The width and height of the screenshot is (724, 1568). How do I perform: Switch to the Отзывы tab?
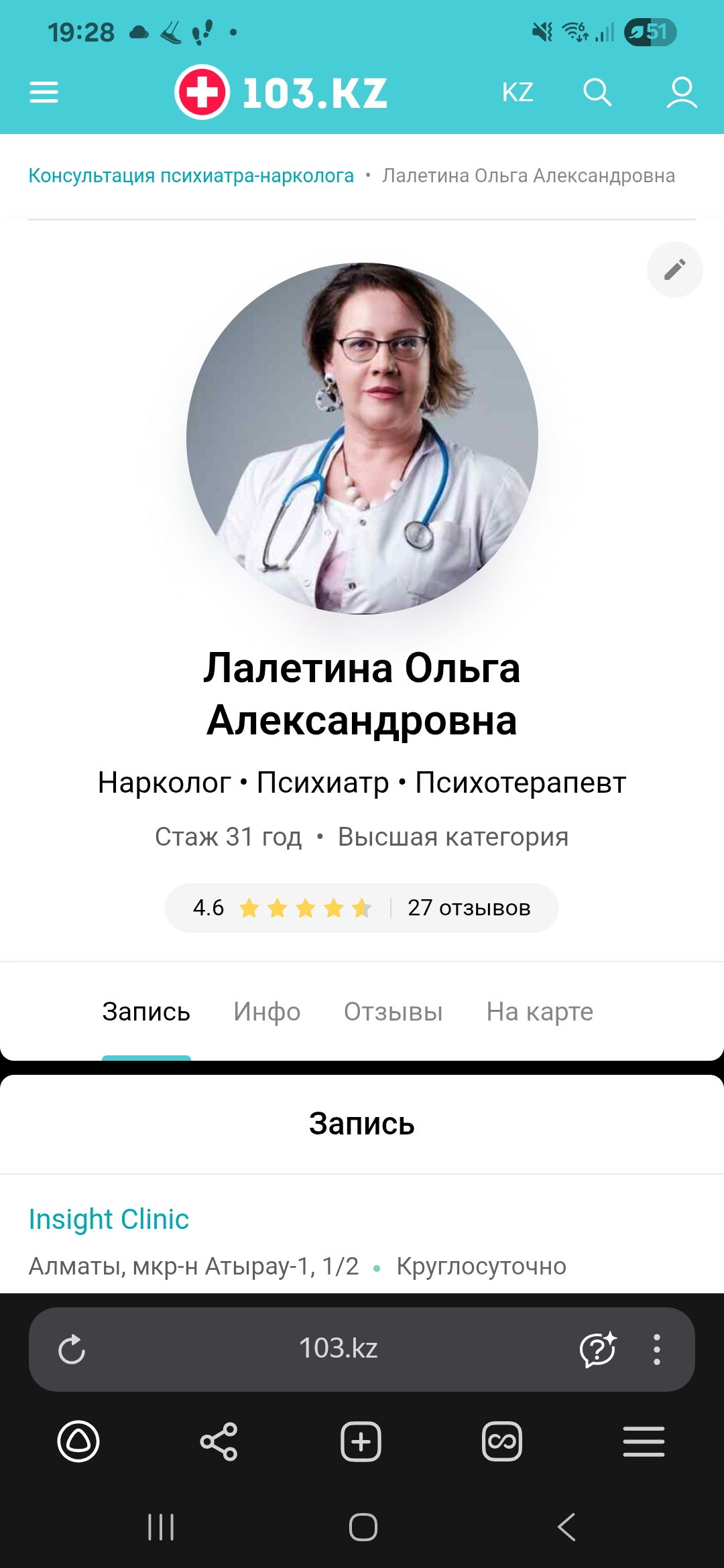[394, 1012]
